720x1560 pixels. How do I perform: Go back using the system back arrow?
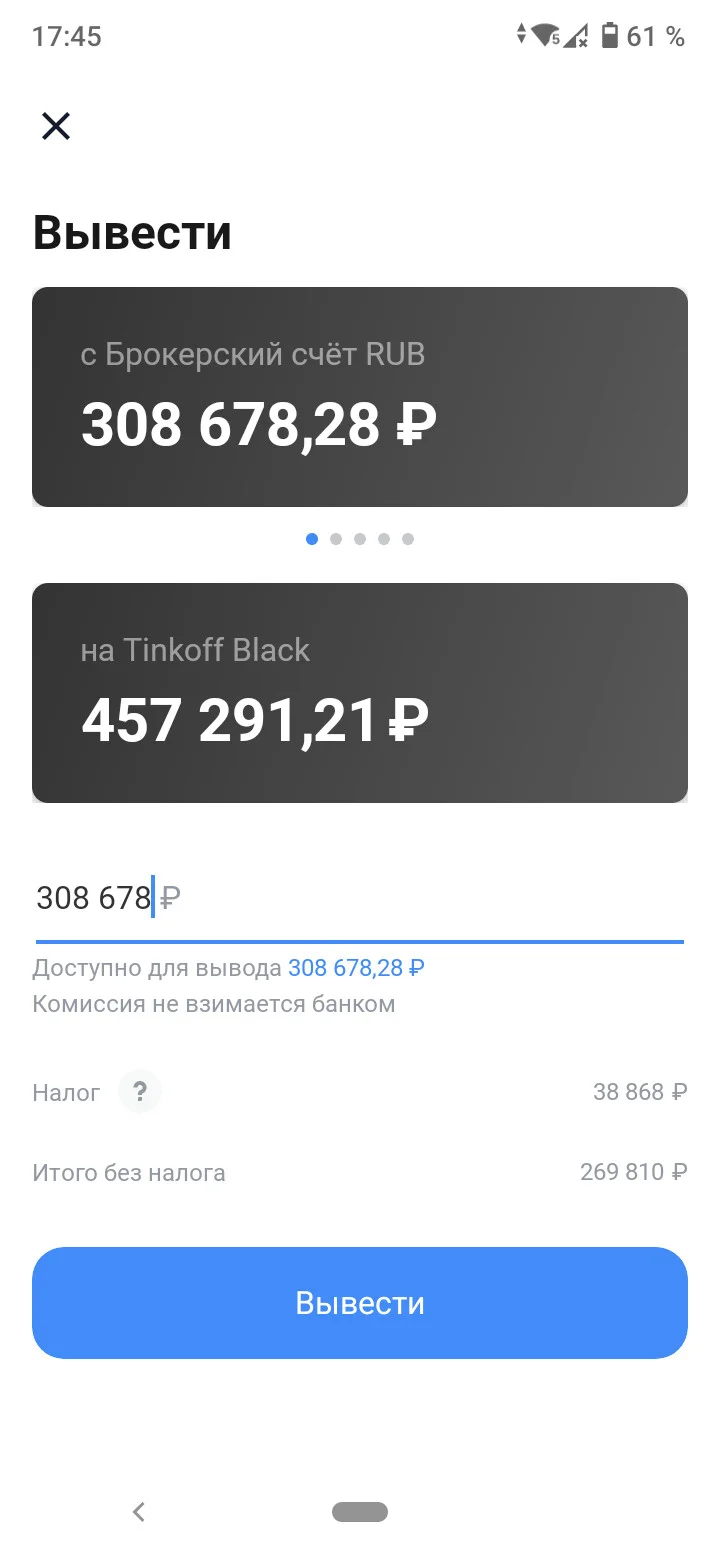coord(139,1512)
